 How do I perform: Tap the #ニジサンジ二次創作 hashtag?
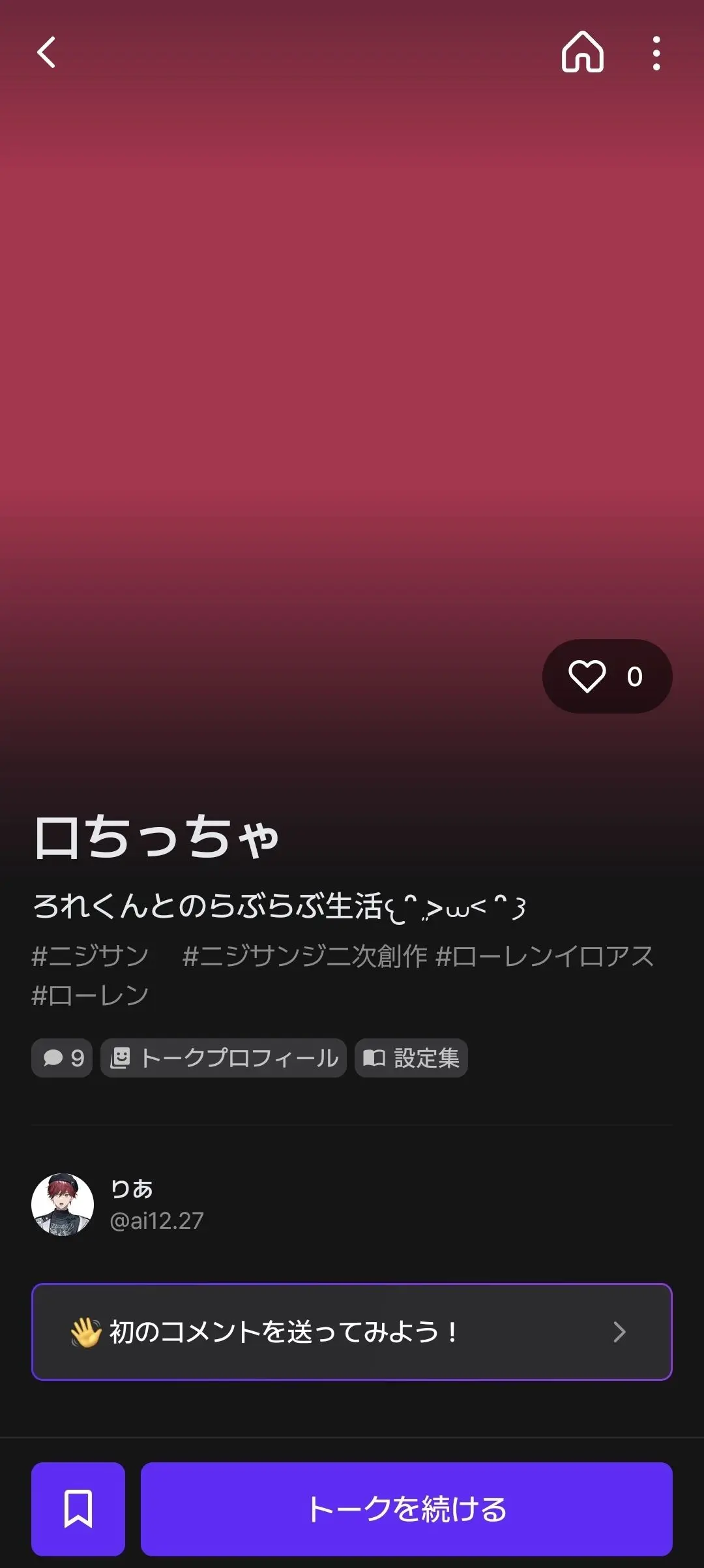point(304,956)
